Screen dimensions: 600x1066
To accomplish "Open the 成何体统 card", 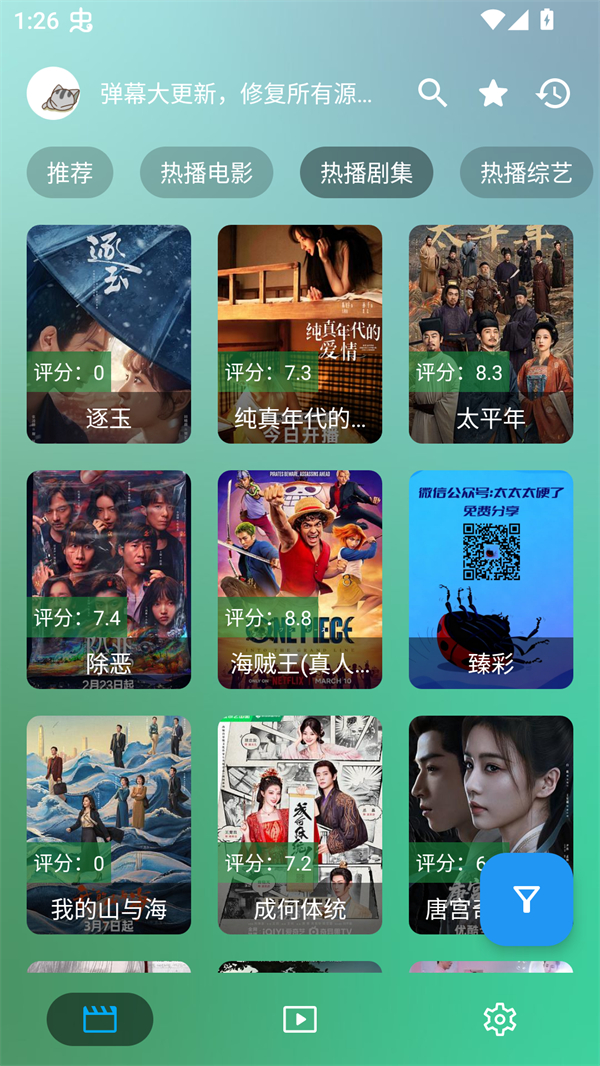I will (300, 824).
